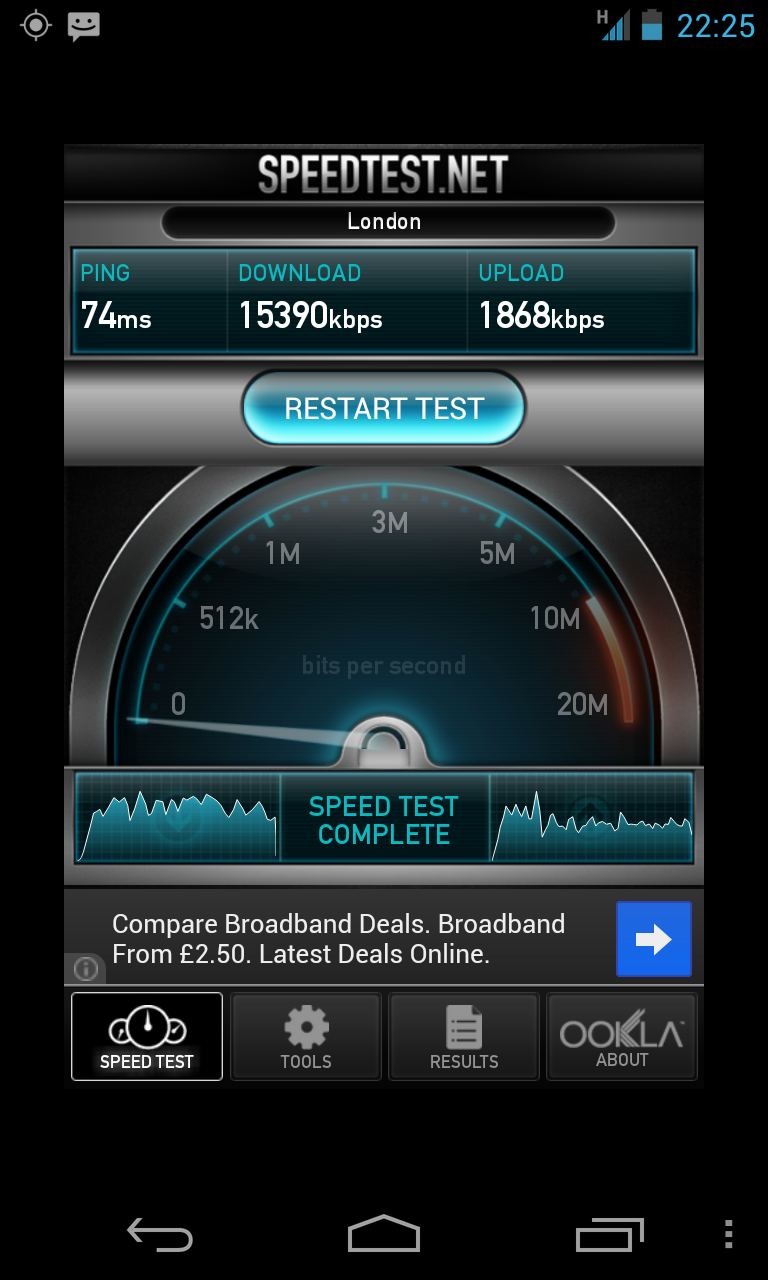768x1280 pixels.
Task: Open the broadband deals ad arrow
Action: pyautogui.click(x=653, y=939)
